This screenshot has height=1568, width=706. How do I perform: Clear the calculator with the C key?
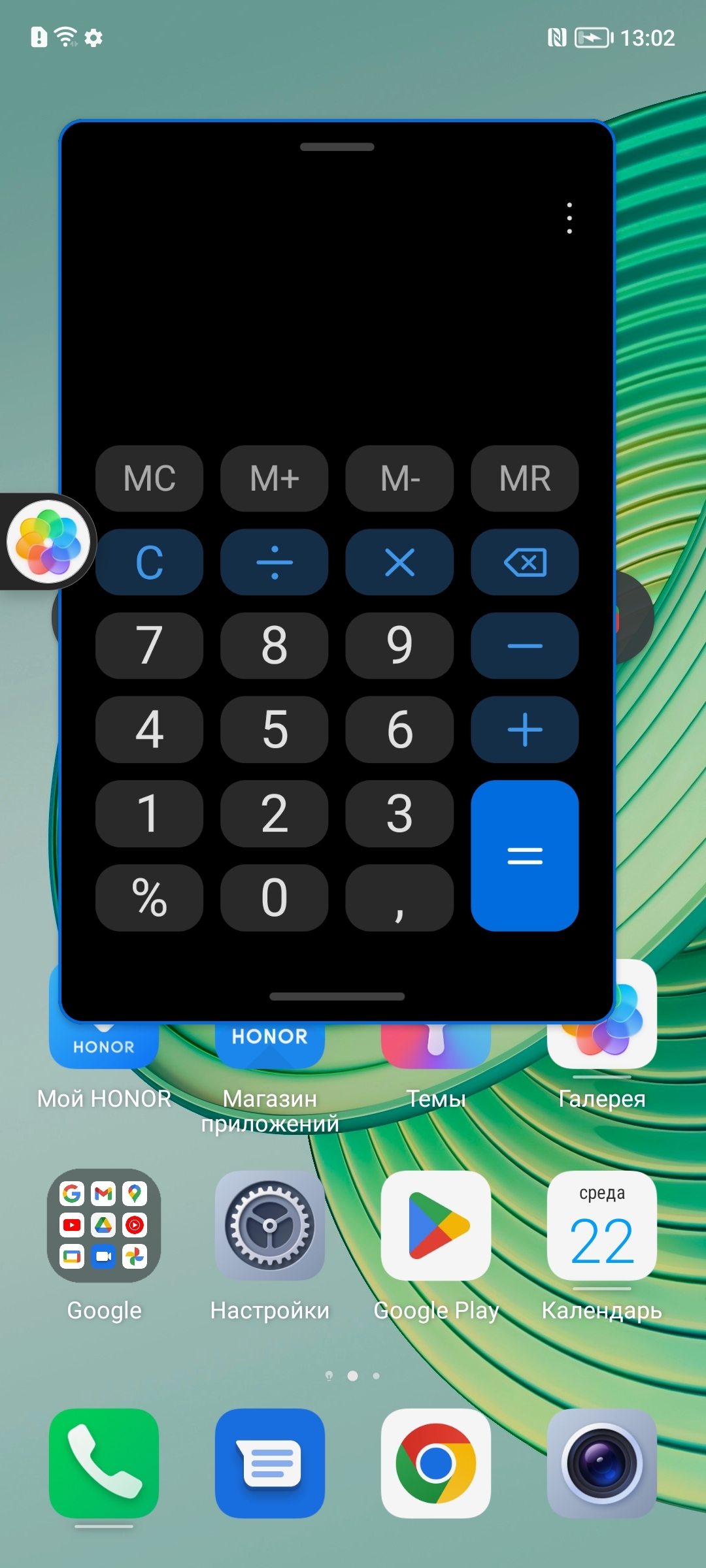[149, 562]
